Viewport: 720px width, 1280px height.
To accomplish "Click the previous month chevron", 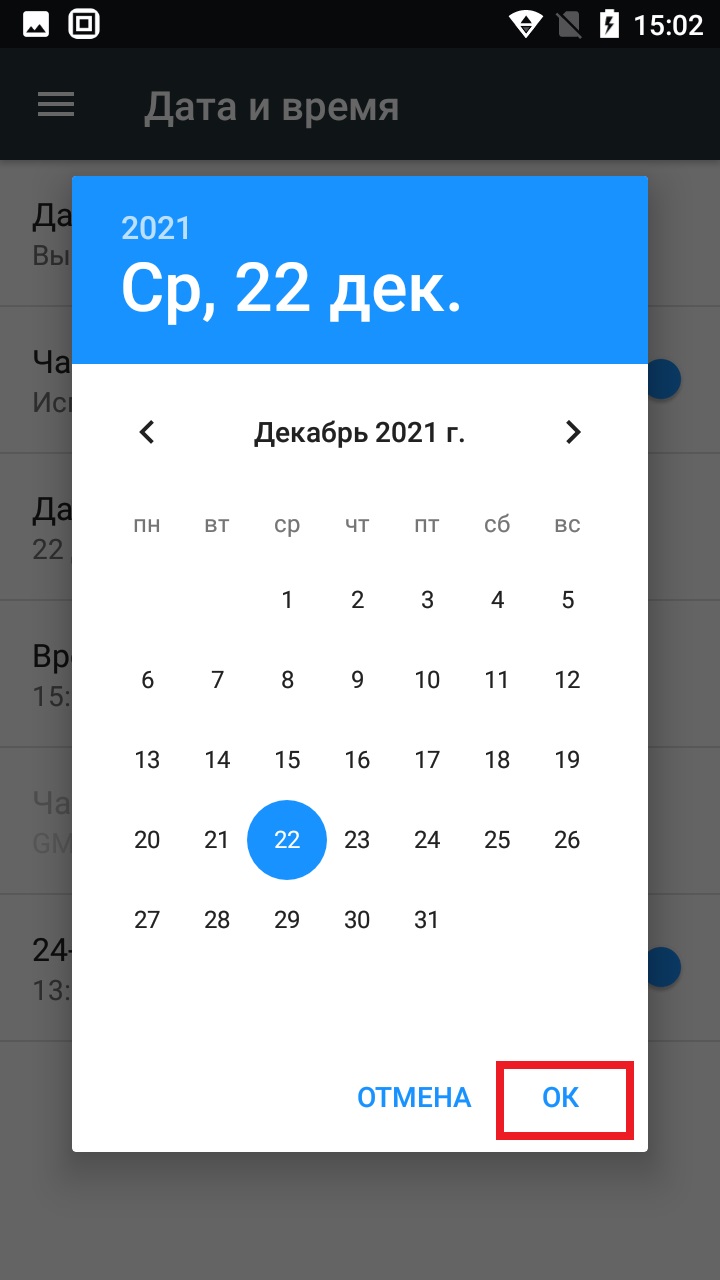I will [147, 432].
